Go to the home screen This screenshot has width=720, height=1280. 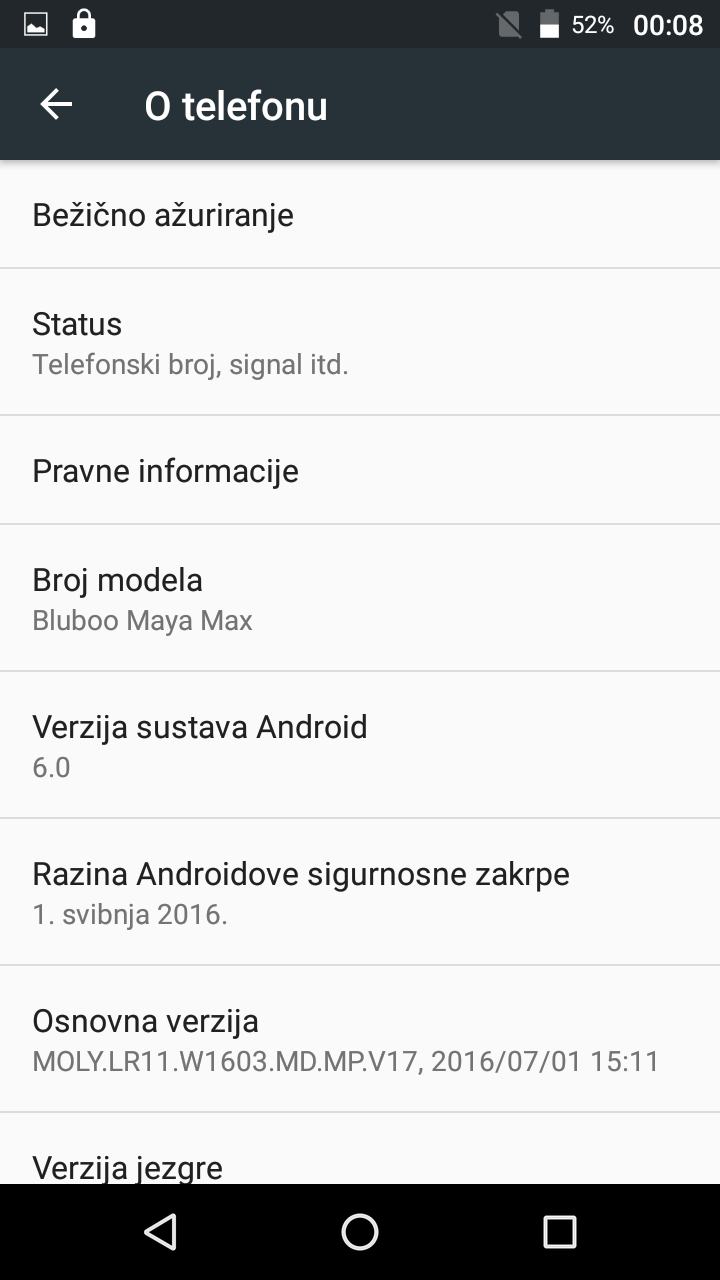pos(360,1232)
